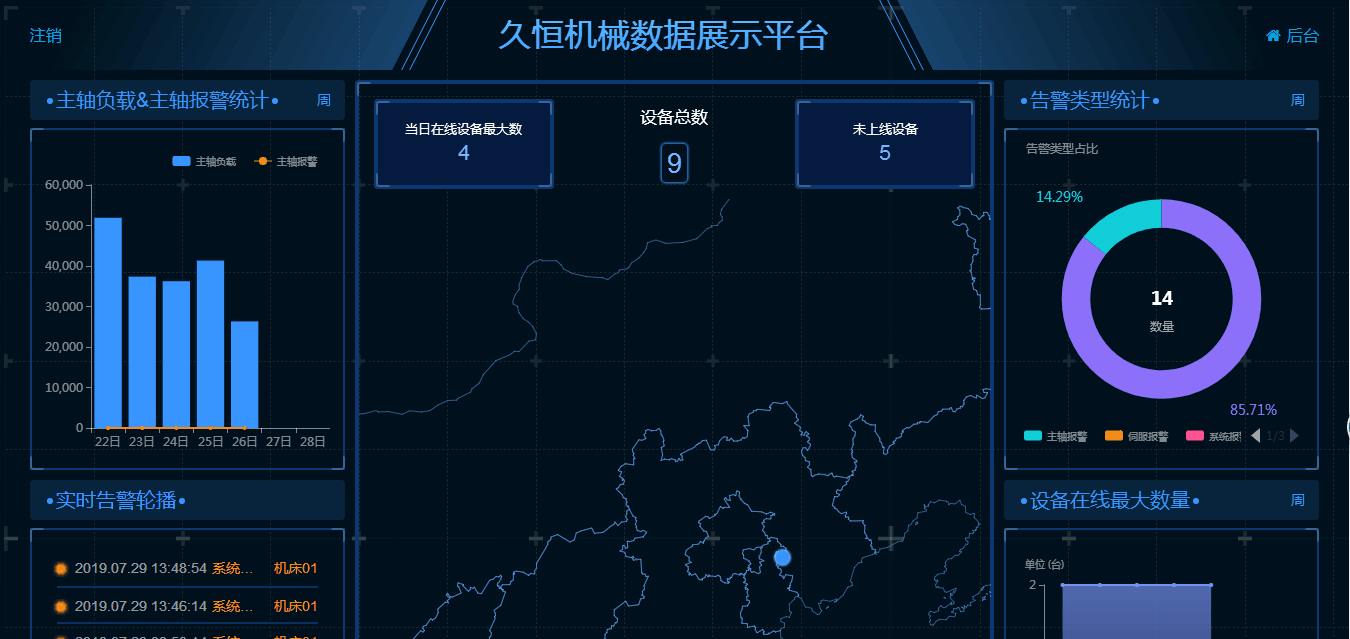Tap 周 on the 主轴负载&主轴报警统计 panel
Image resolution: width=1350 pixels, height=639 pixels.
tap(324, 100)
